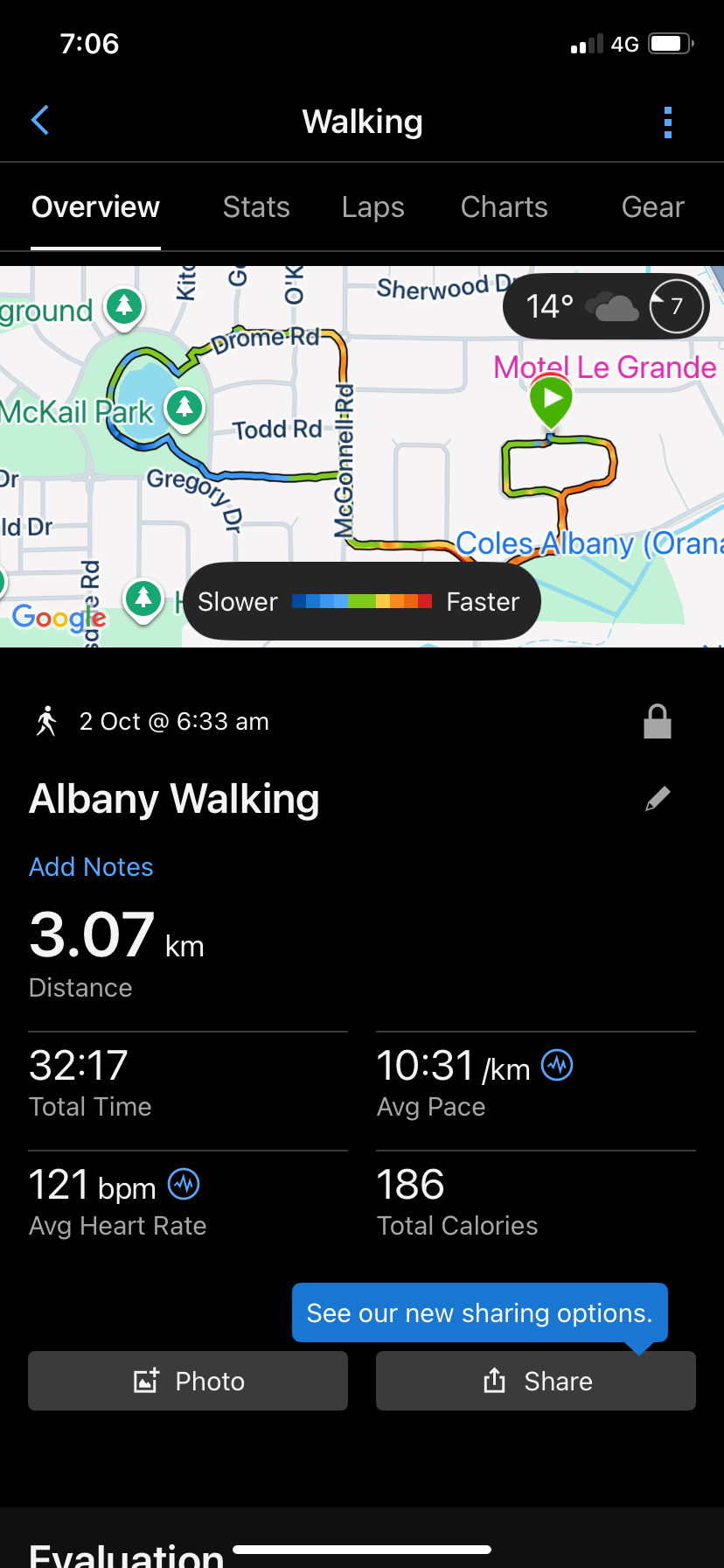Open the weather details badge
The width and height of the screenshot is (724, 1568).
(x=605, y=306)
